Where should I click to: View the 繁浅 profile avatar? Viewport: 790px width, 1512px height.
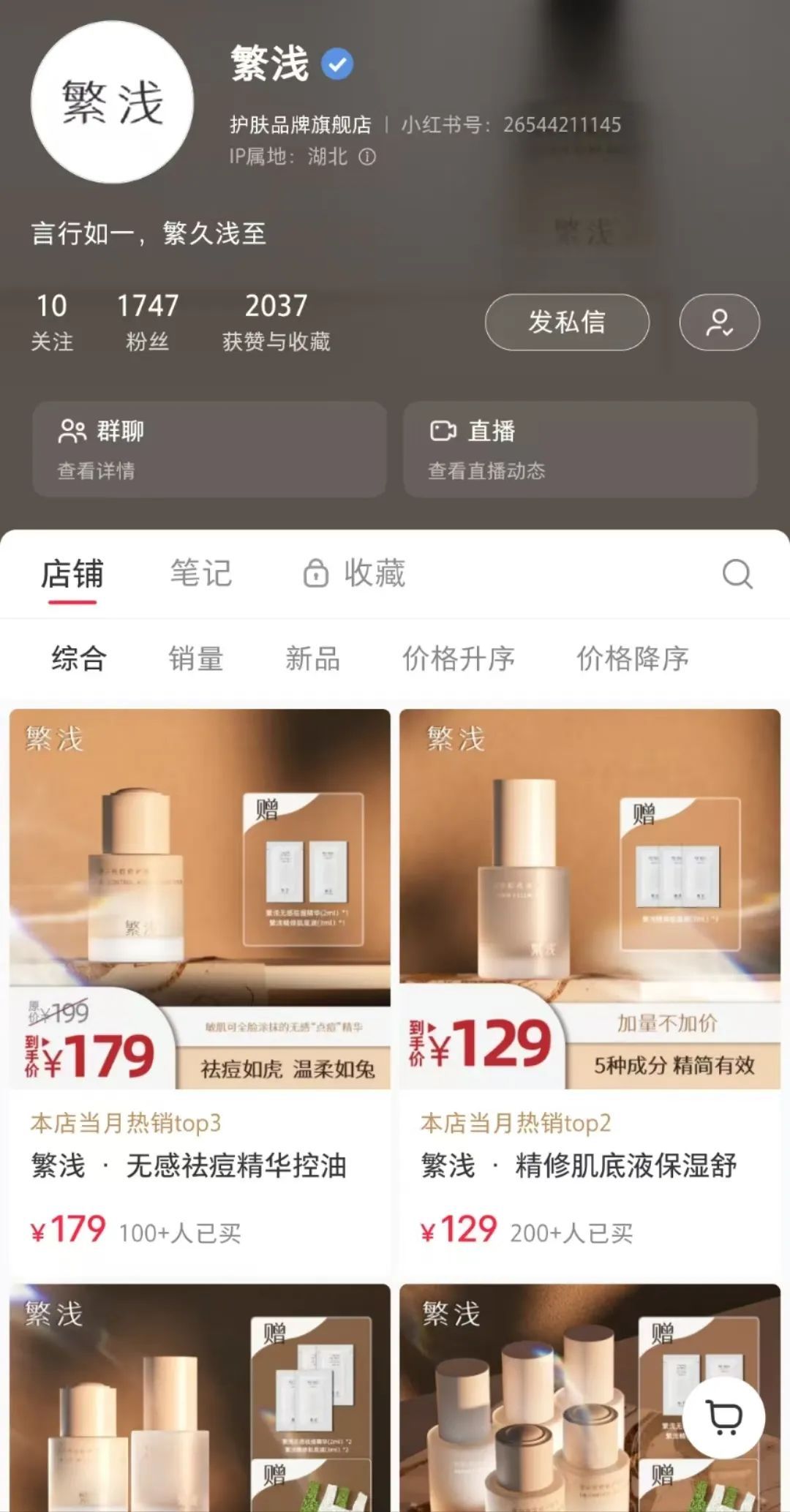pos(112,102)
